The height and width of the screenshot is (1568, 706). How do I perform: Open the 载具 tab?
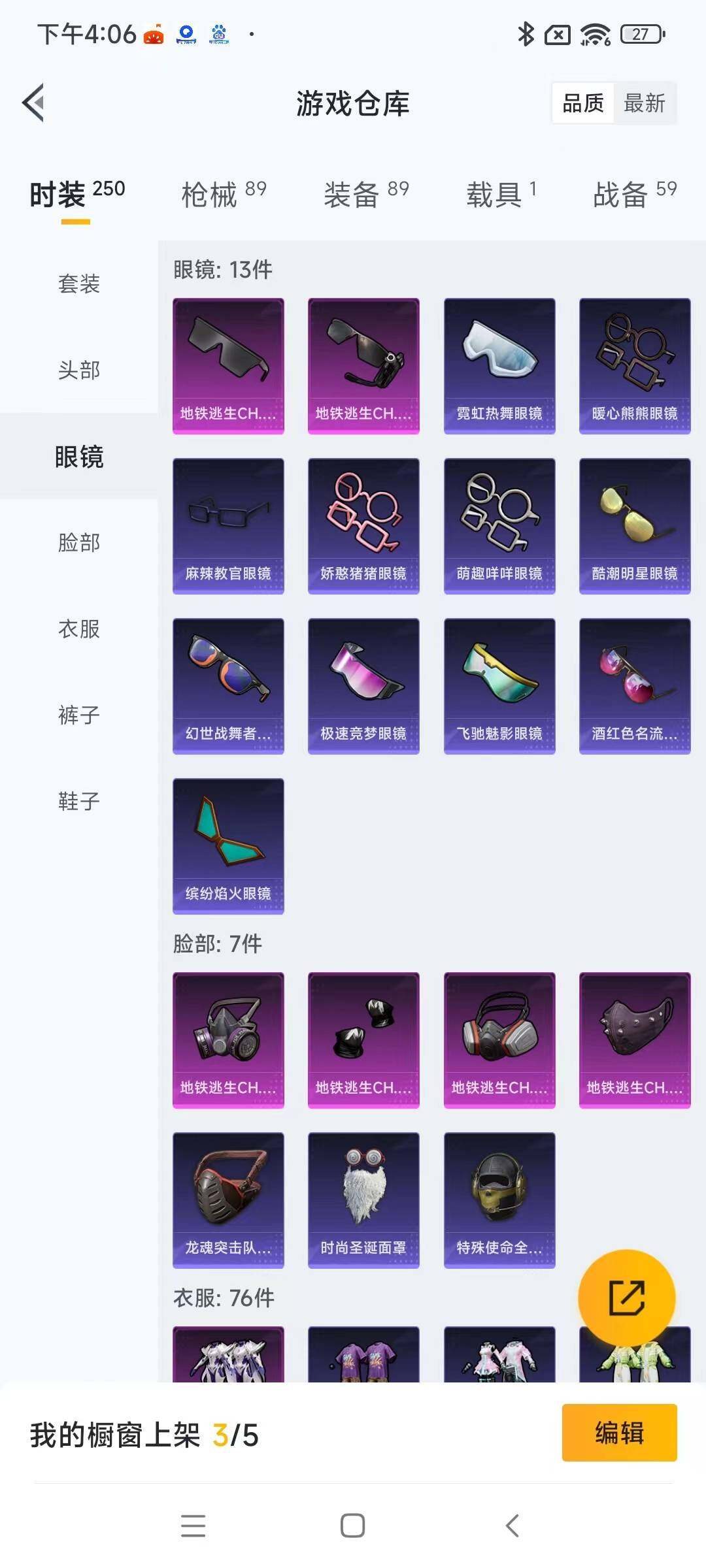(x=501, y=194)
